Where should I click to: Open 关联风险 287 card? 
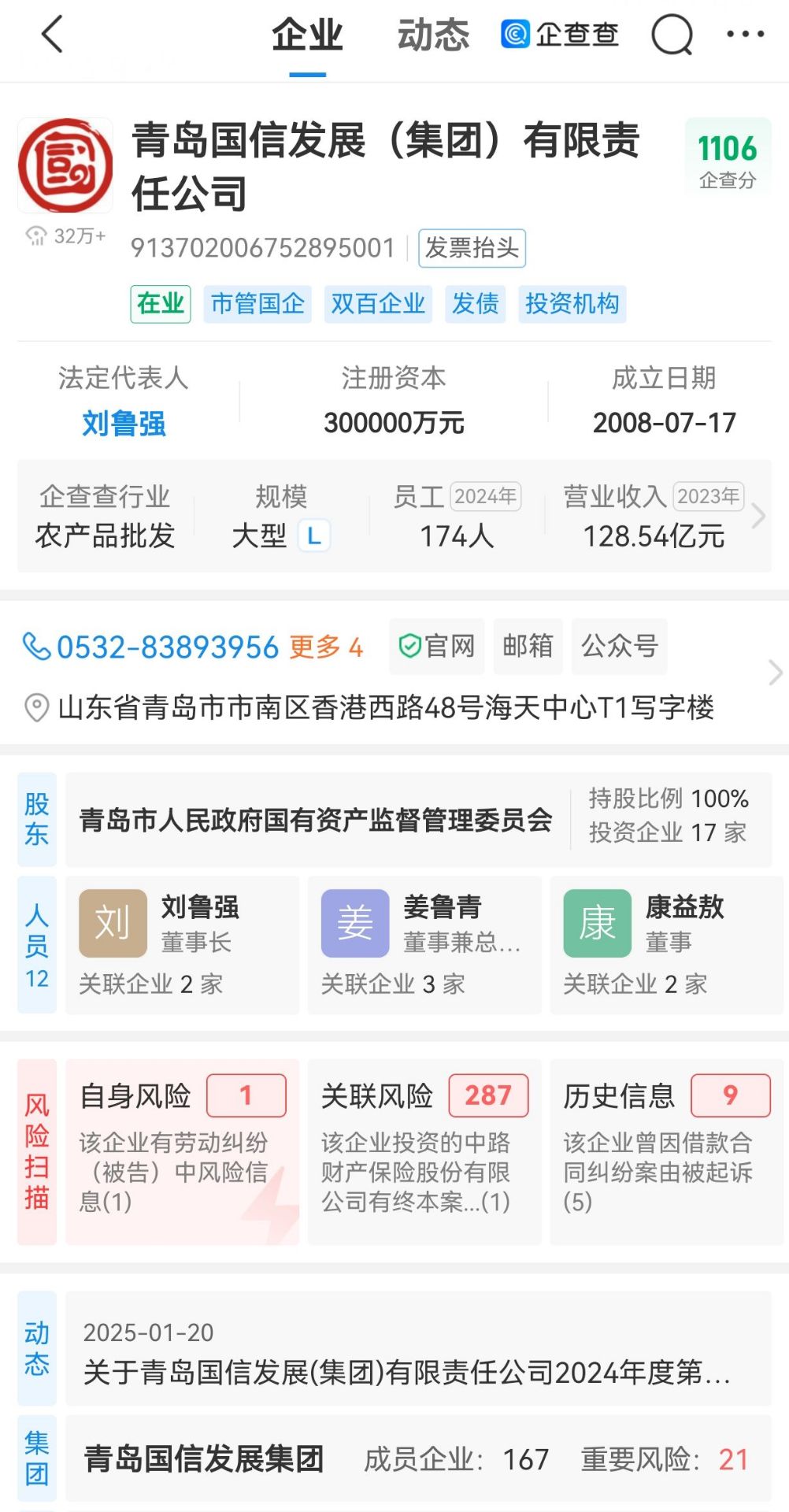[x=424, y=1151]
